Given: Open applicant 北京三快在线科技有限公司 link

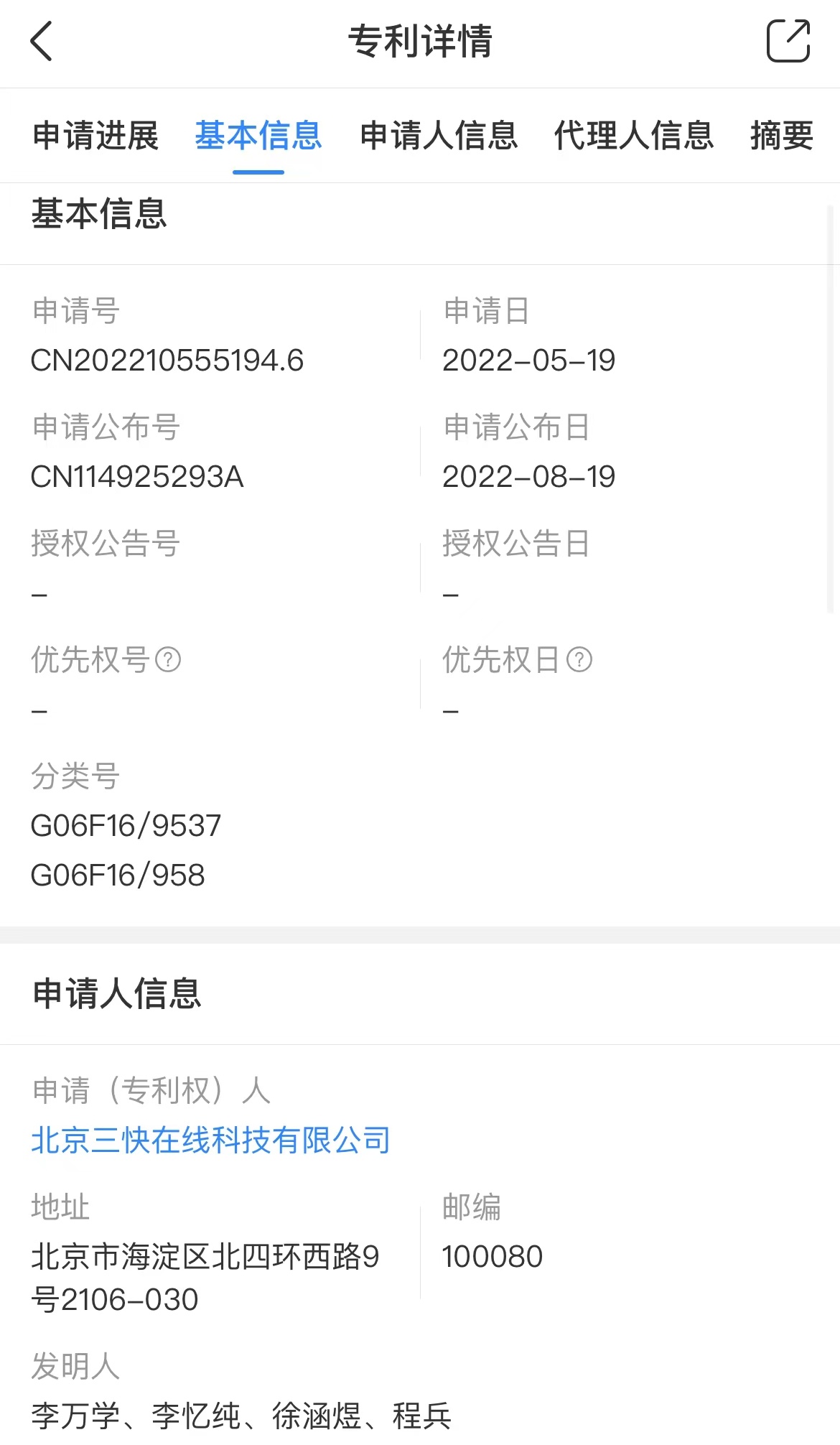Looking at the screenshot, I should [x=210, y=1140].
